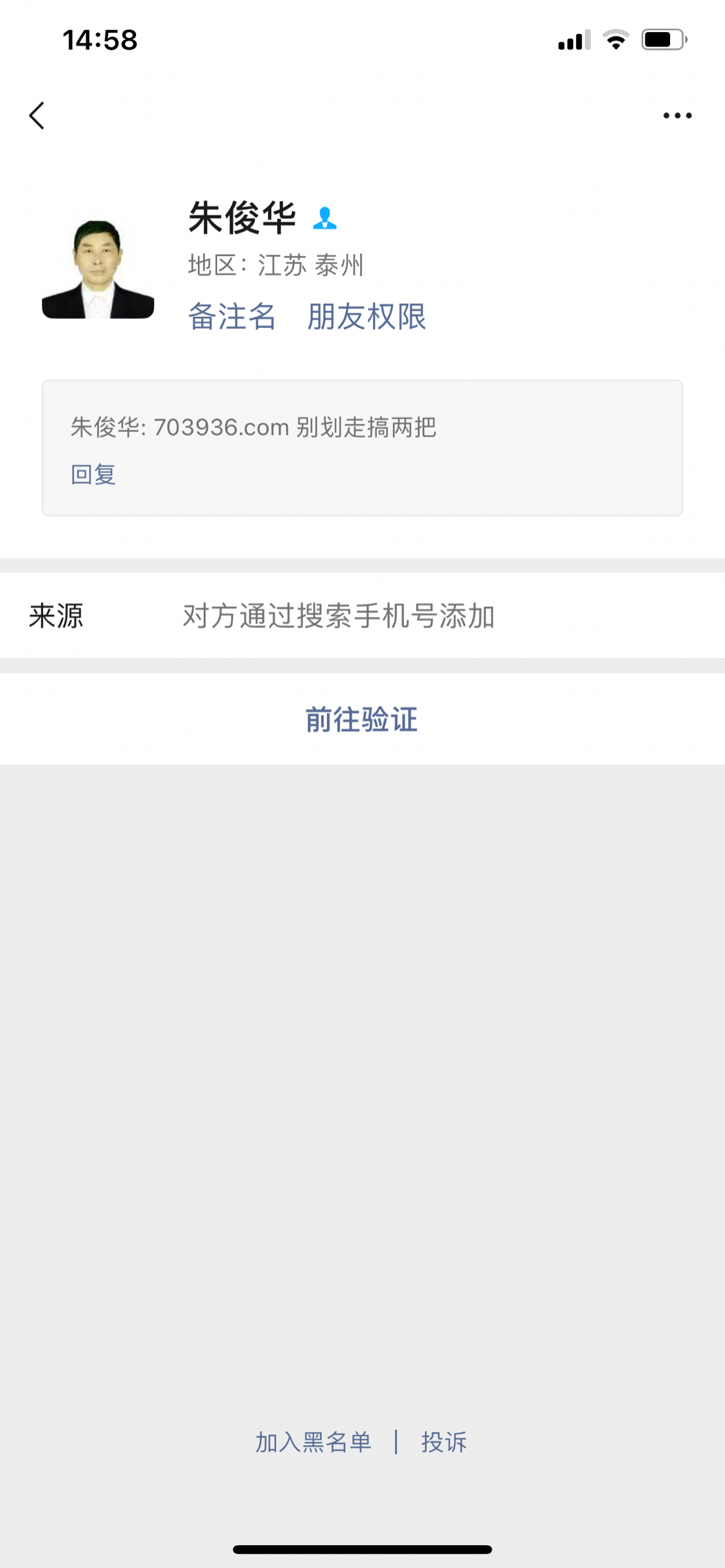The width and height of the screenshot is (725, 1568).
Task: Tap 回复 to reply to the request
Action: coord(93,474)
